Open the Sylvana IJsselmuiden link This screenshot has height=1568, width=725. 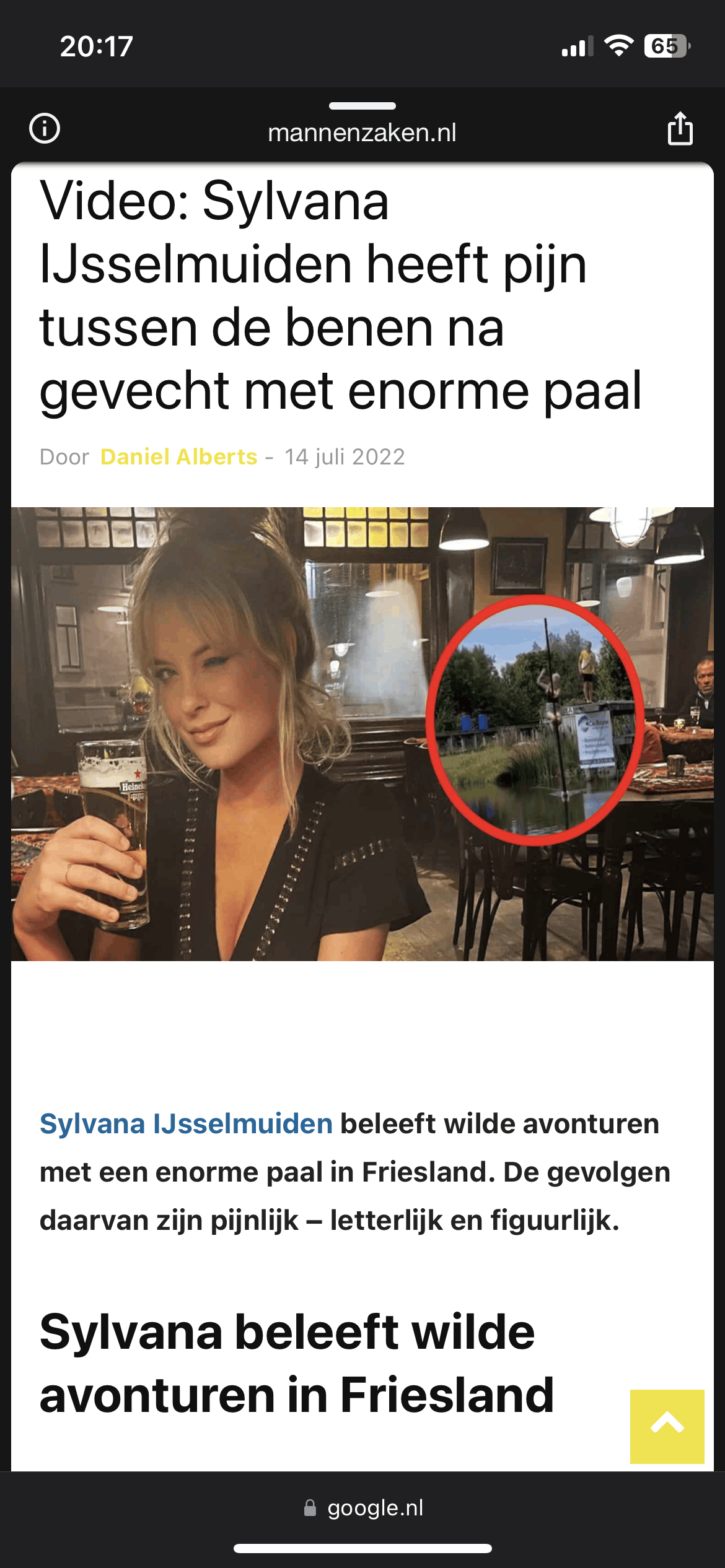click(187, 1123)
